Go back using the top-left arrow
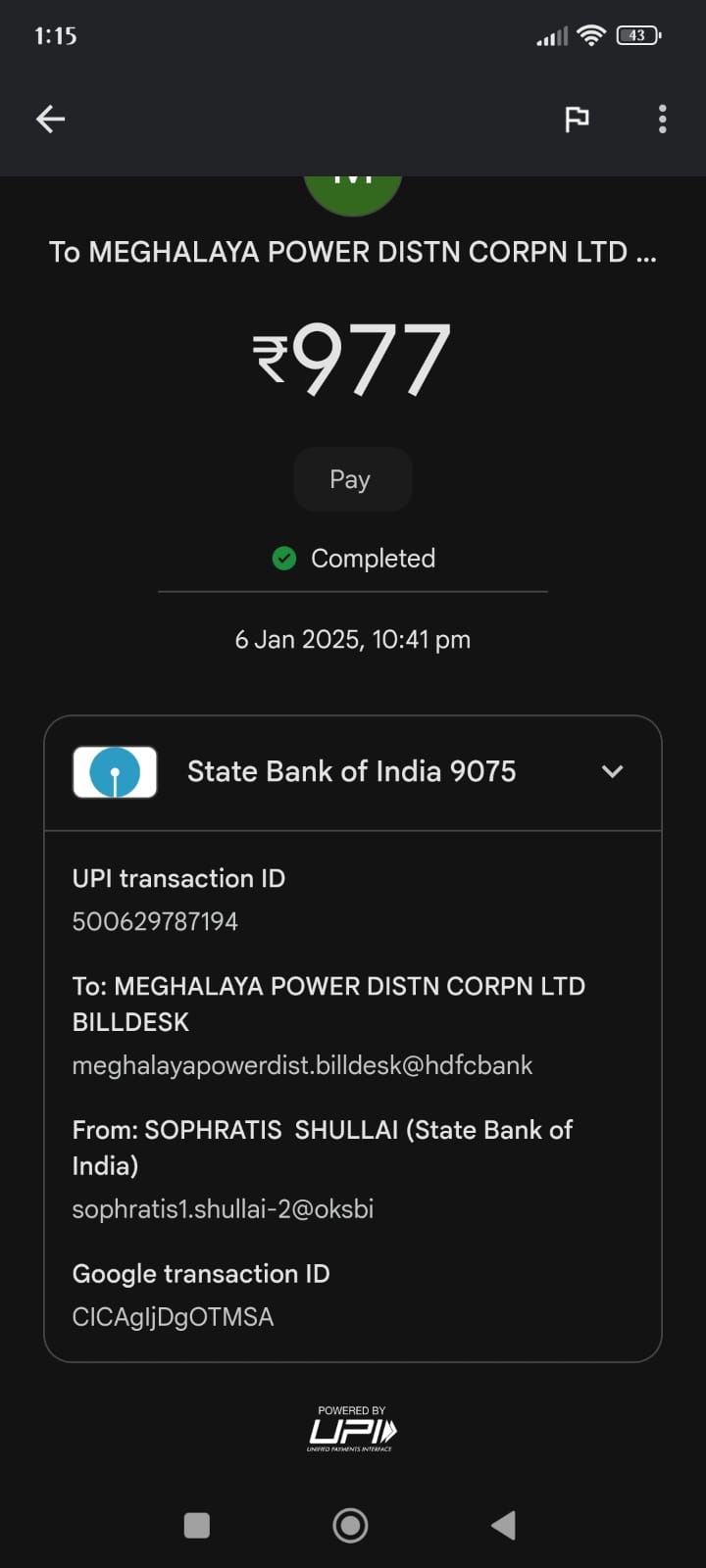 tap(50, 120)
